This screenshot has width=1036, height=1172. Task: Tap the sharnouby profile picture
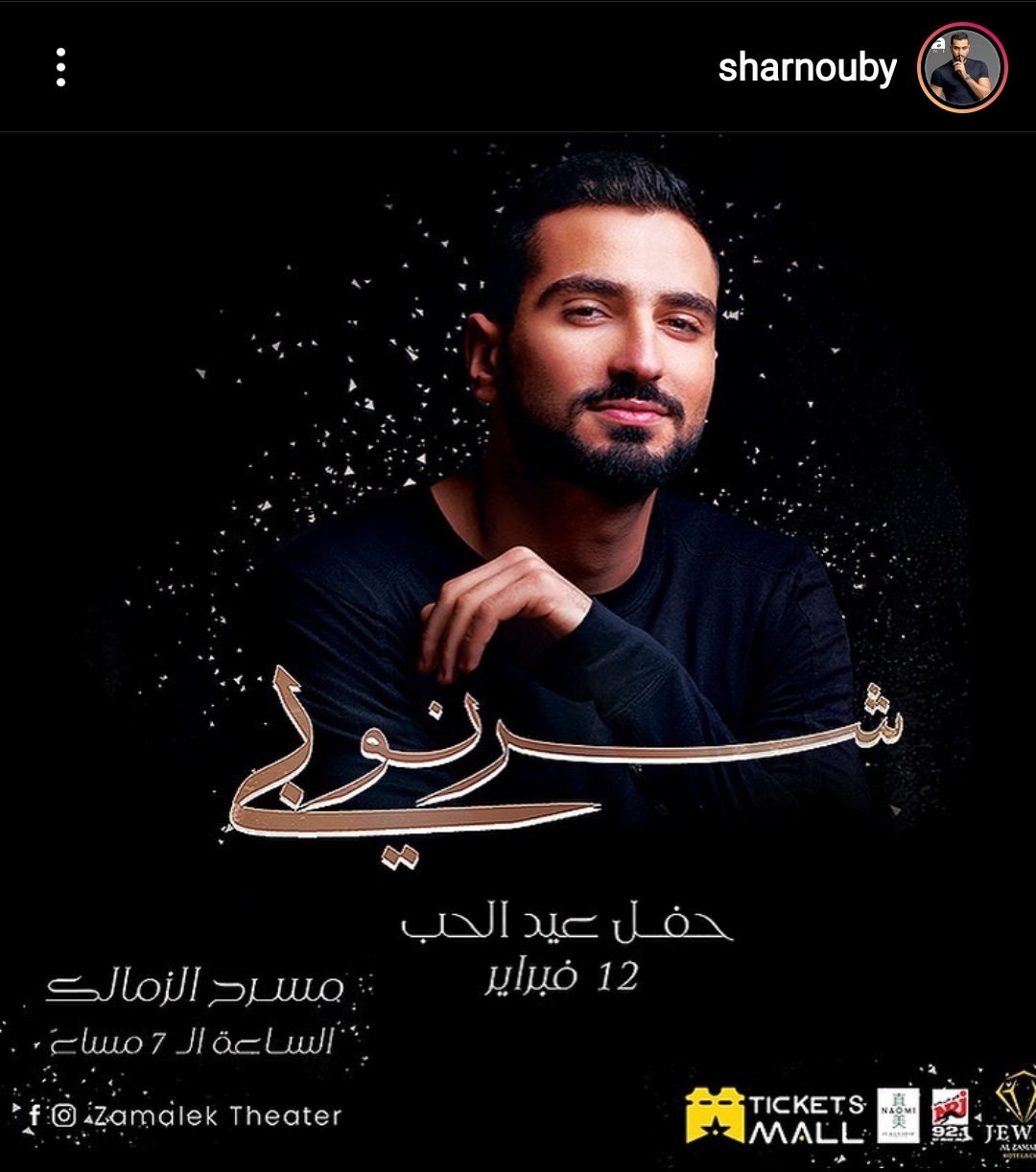pyautogui.click(x=962, y=67)
